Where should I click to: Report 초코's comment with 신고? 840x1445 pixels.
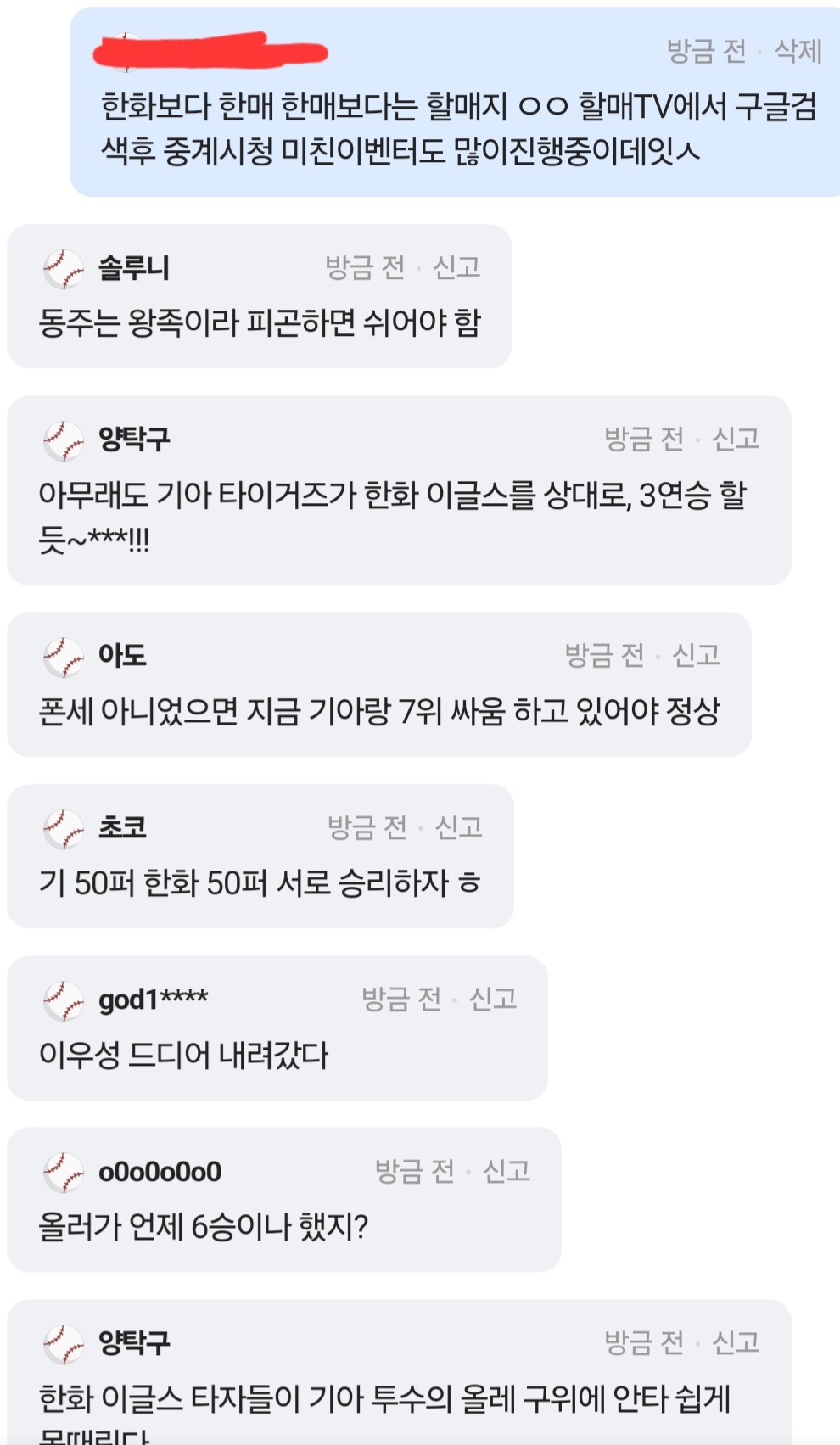(458, 827)
